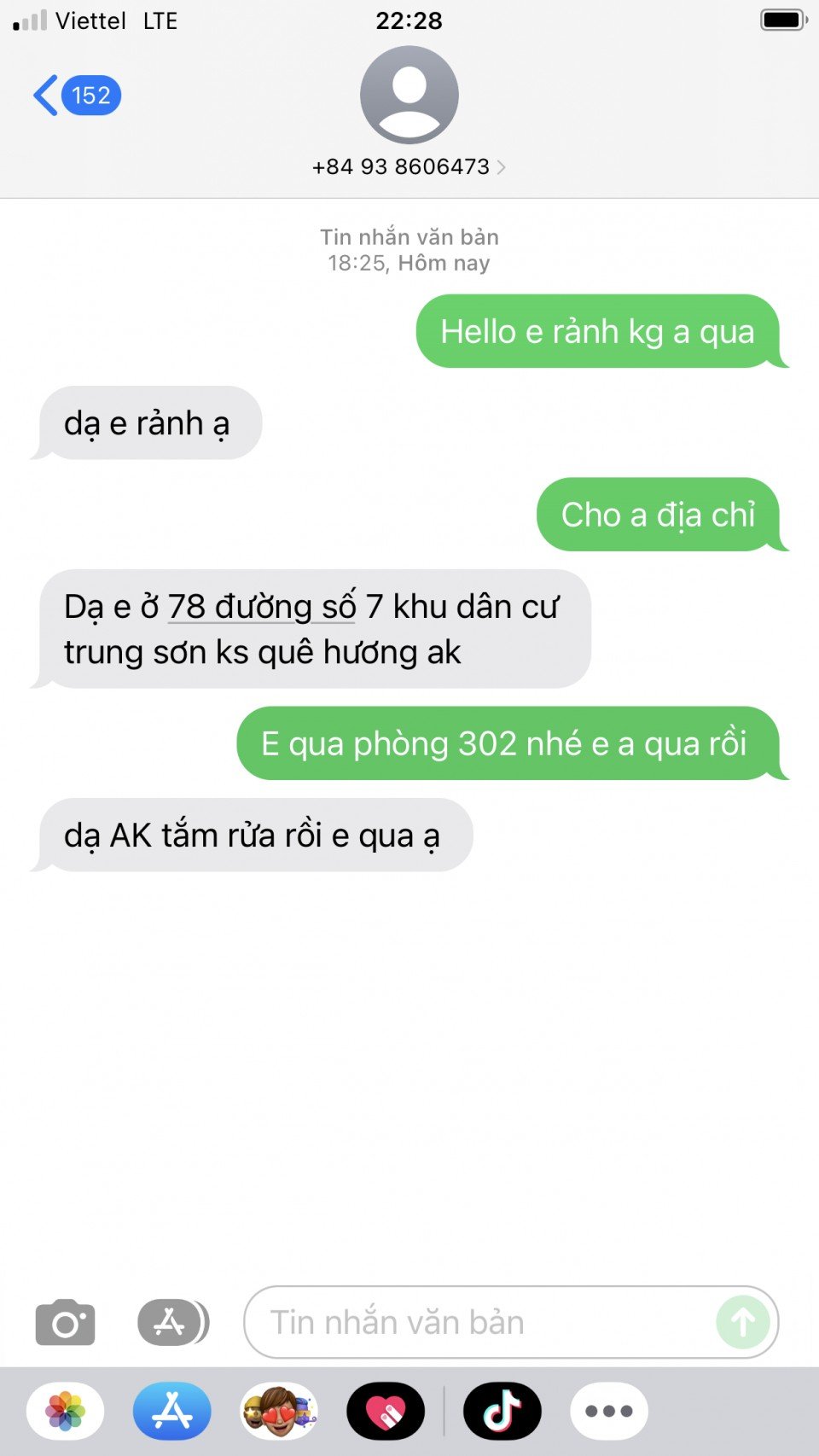Viewport: 819px width, 1456px height.
Task: Open the Digital Touch heart app
Action: pos(386,1411)
